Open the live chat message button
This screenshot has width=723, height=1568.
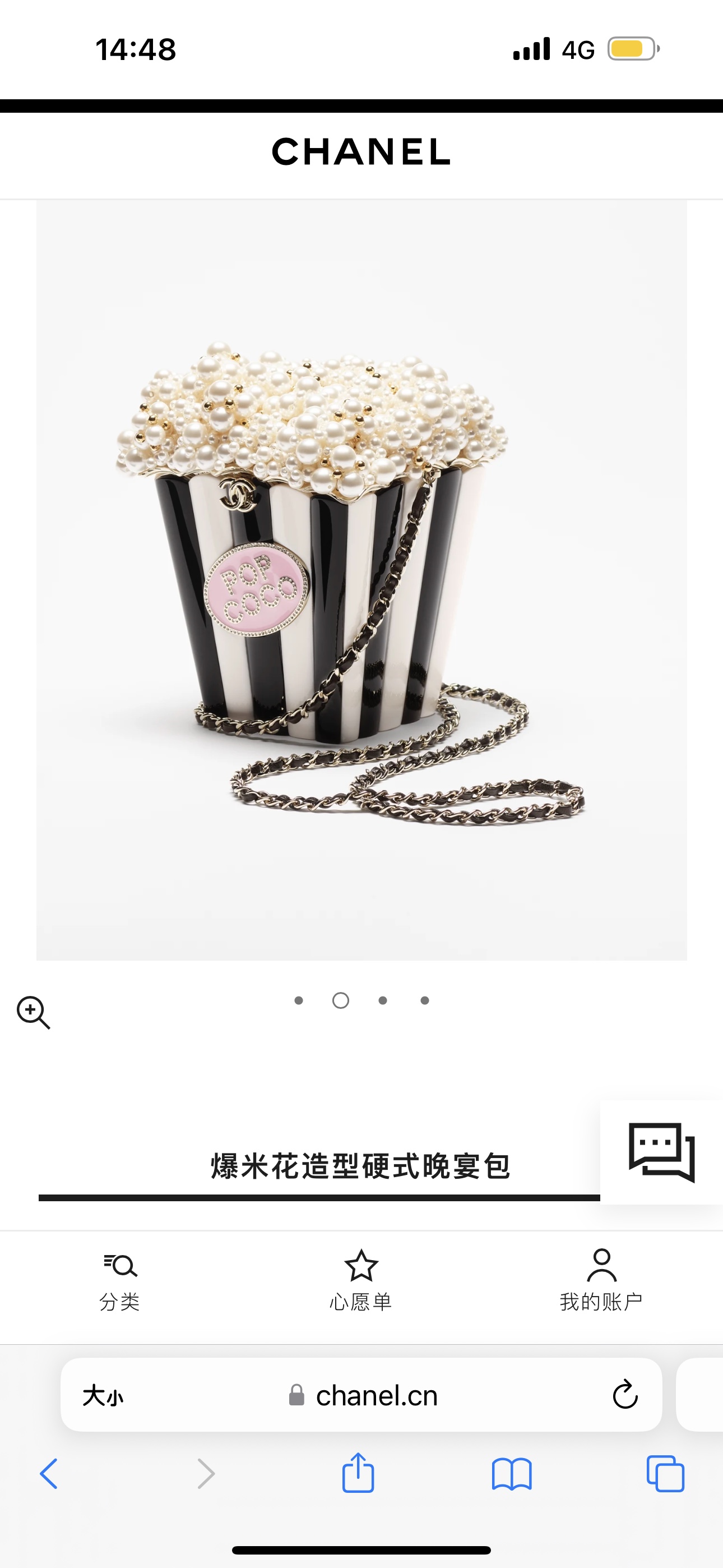click(x=661, y=1152)
